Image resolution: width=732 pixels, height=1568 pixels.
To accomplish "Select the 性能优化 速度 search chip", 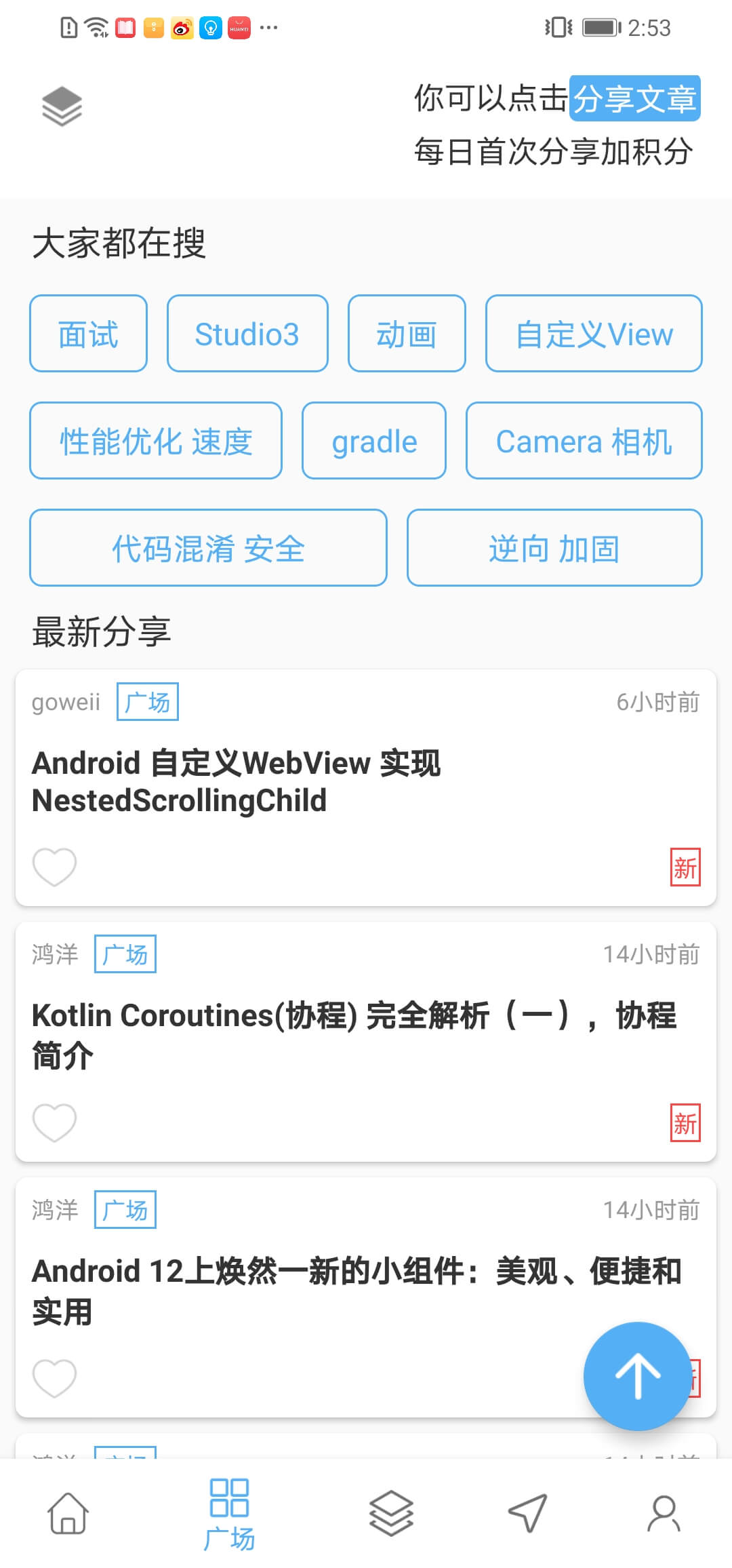I will pyautogui.click(x=156, y=441).
